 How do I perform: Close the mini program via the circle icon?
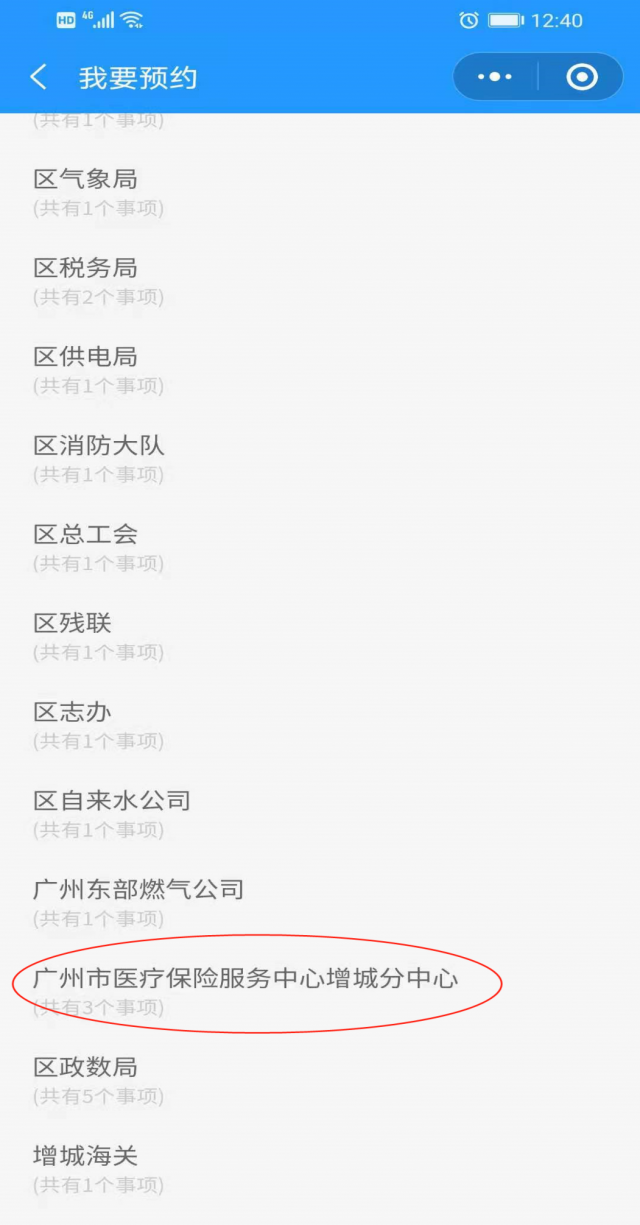tap(581, 77)
